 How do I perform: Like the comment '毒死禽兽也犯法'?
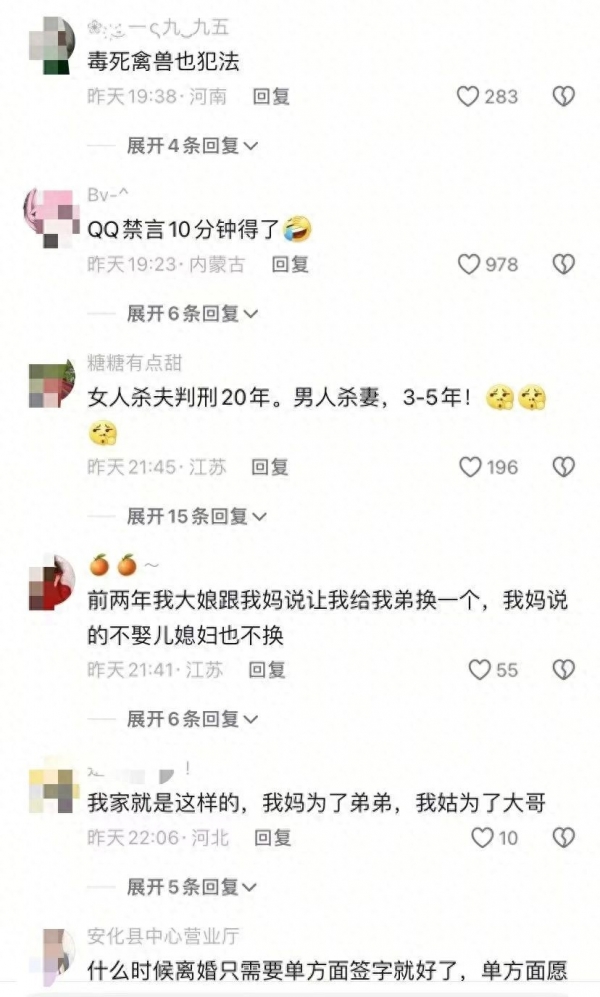click(x=468, y=96)
